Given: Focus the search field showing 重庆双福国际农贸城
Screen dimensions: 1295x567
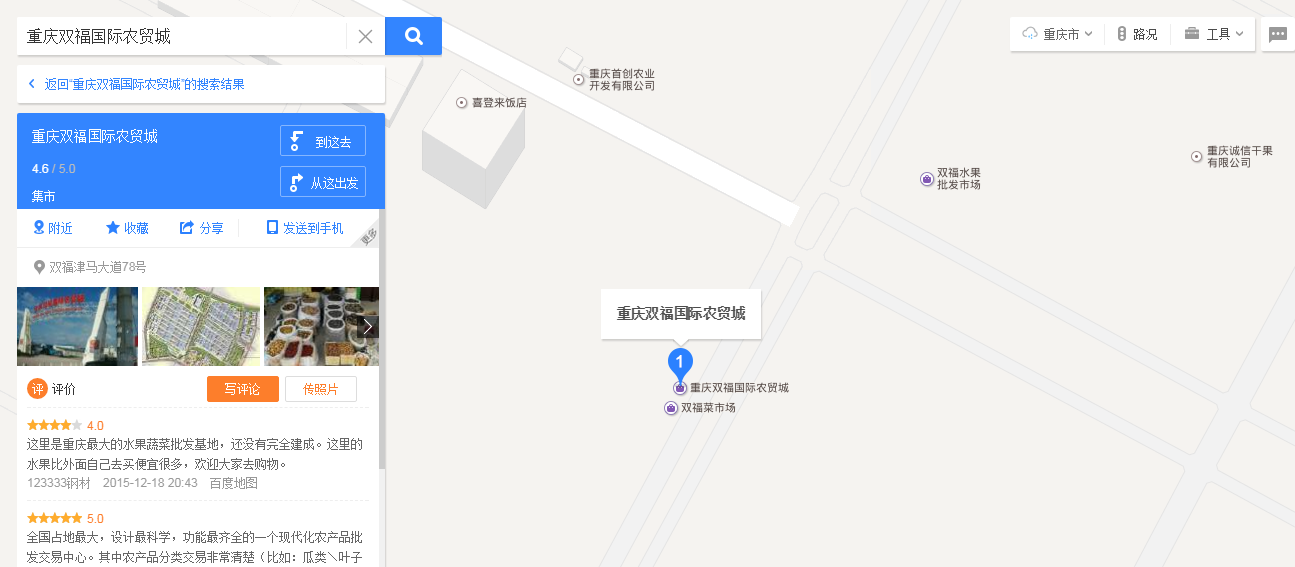Looking at the screenshot, I should (180, 37).
